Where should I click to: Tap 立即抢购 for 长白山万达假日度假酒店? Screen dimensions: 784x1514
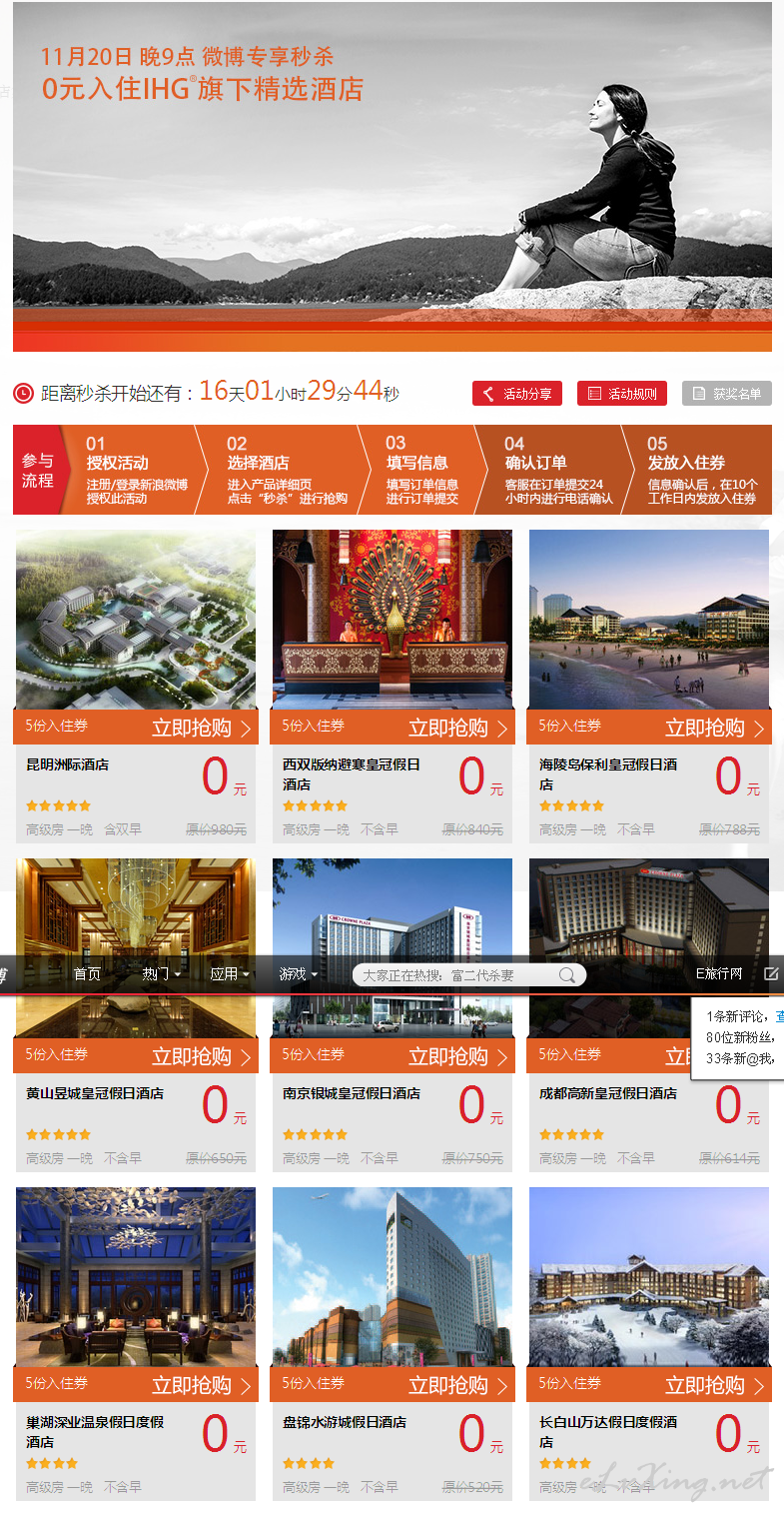[716, 1385]
